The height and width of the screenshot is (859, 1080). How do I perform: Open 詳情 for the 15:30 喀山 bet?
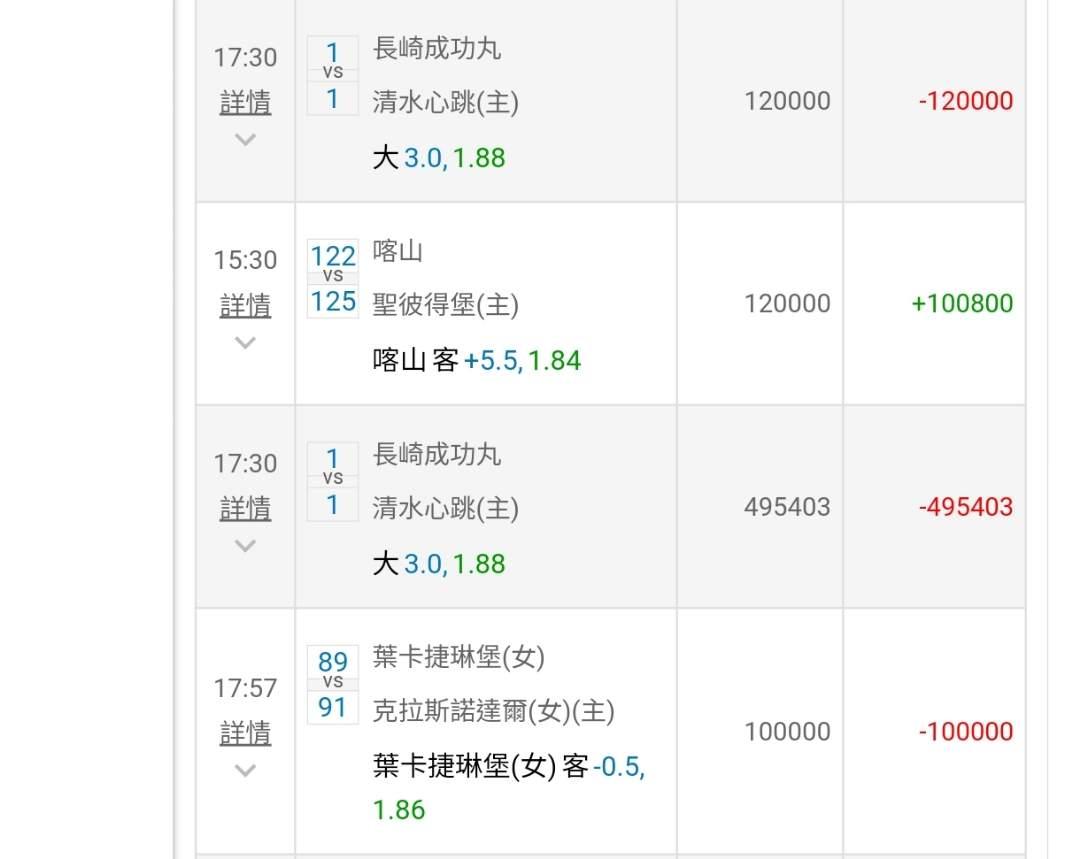[245, 305]
